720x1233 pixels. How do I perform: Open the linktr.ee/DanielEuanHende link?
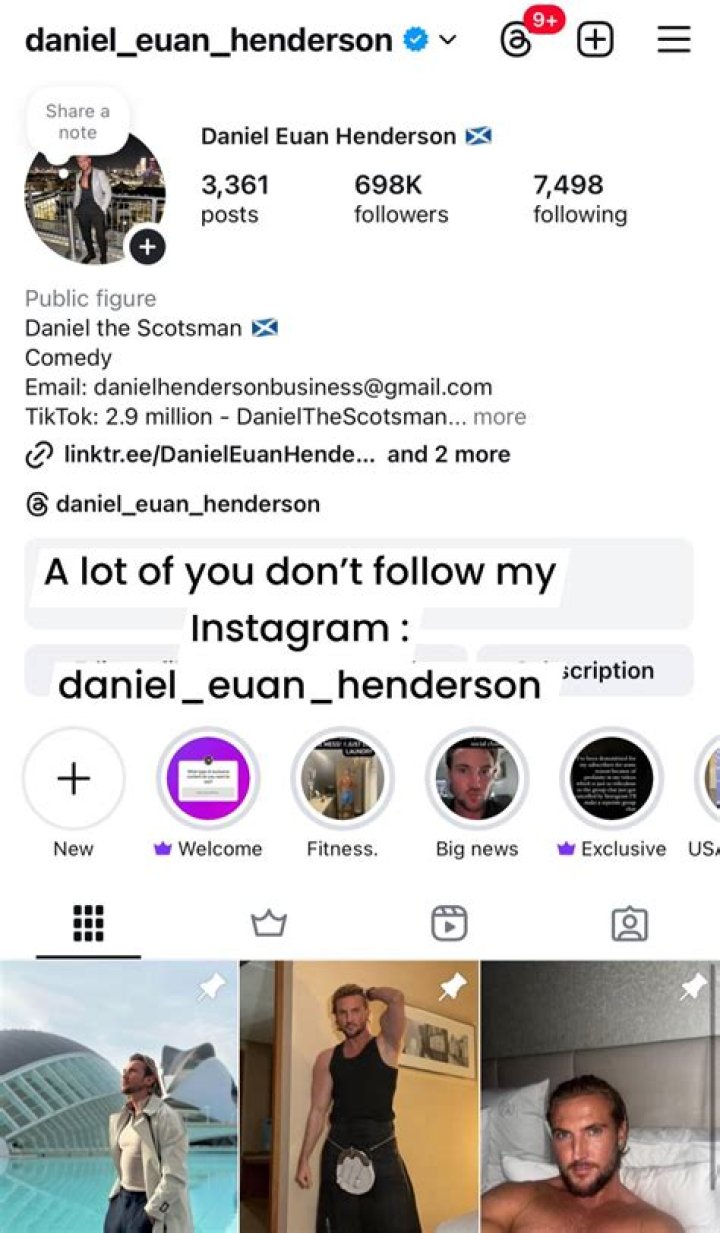click(x=208, y=455)
